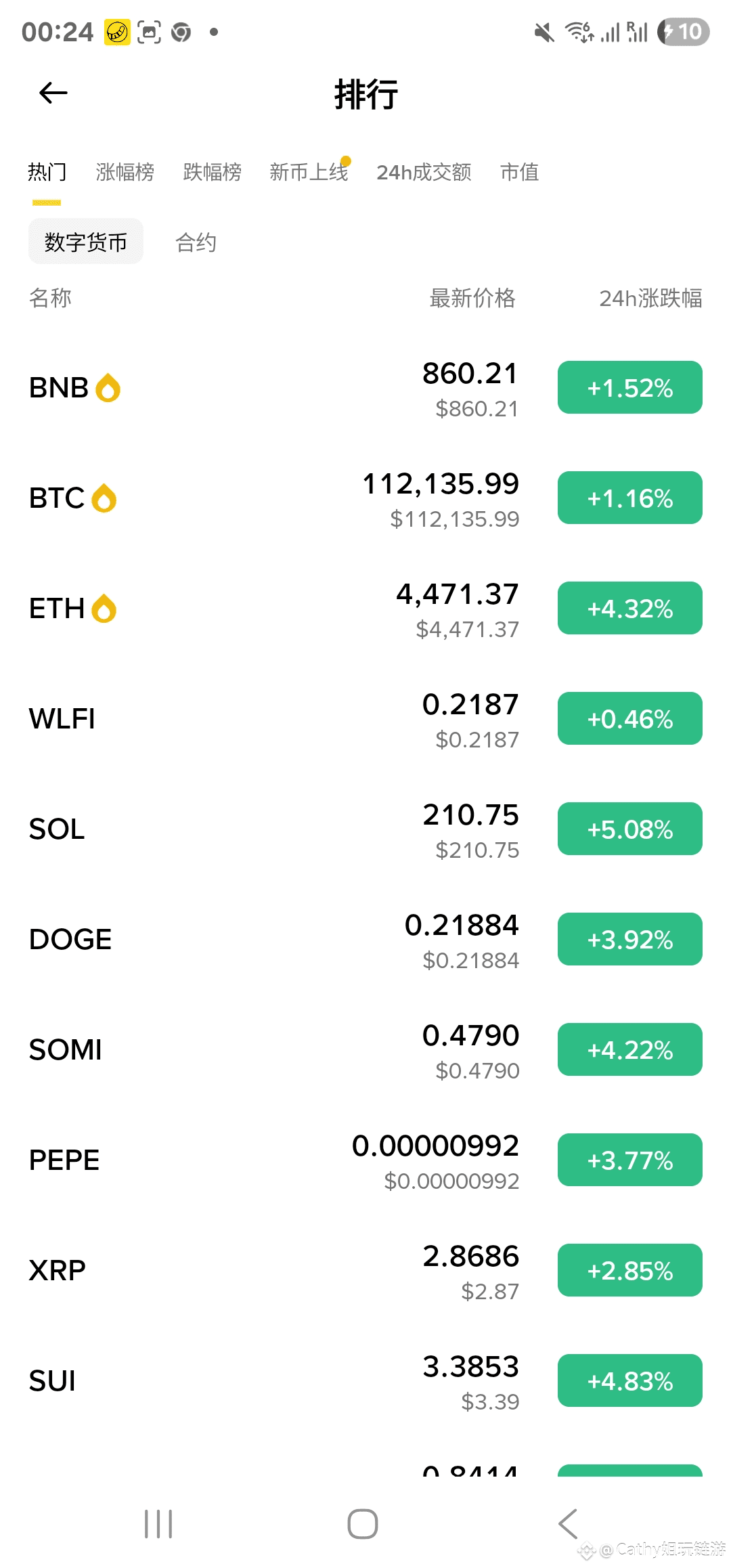The height and width of the screenshot is (1568, 731).
Task: Open the SUI coin row
Action: click(x=271, y=1382)
